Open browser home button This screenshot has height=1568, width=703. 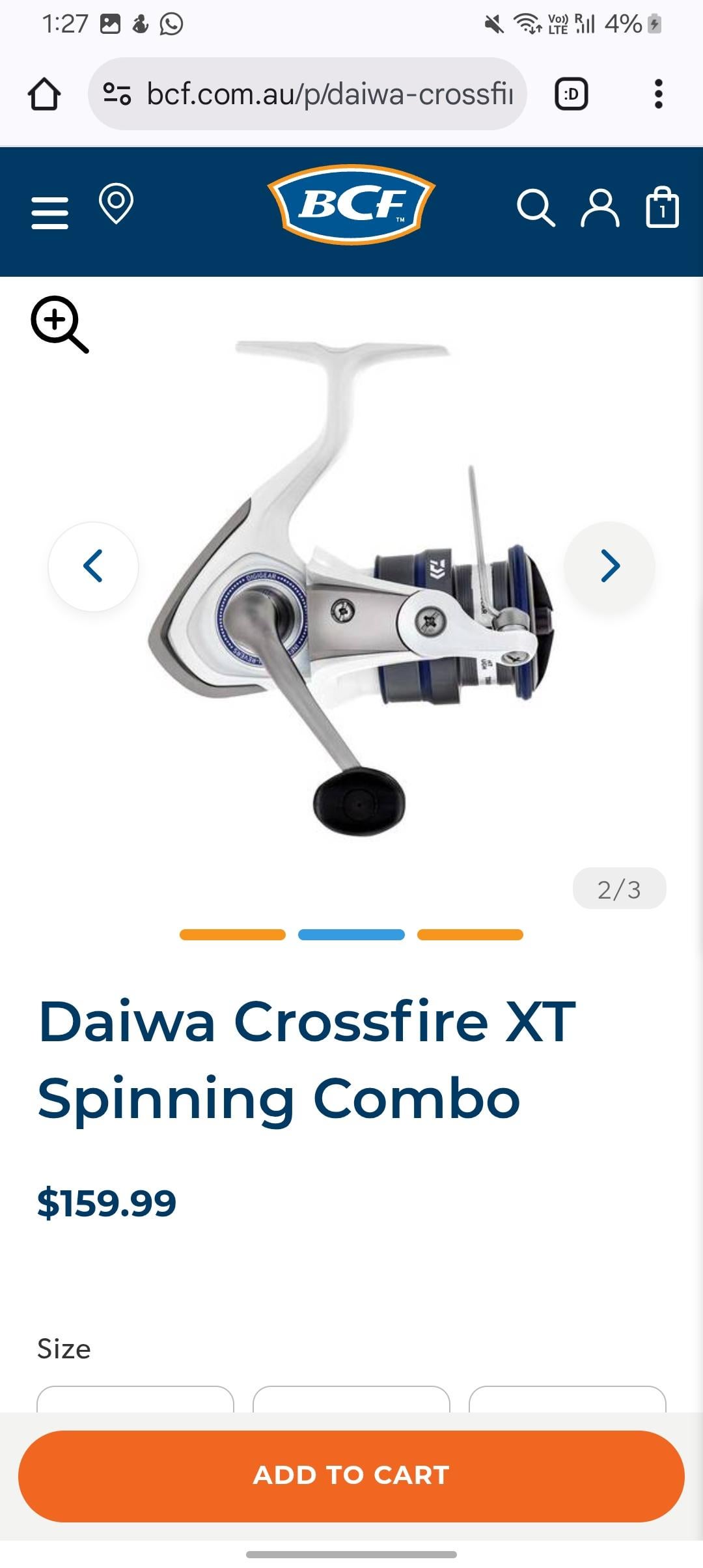[44, 94]
